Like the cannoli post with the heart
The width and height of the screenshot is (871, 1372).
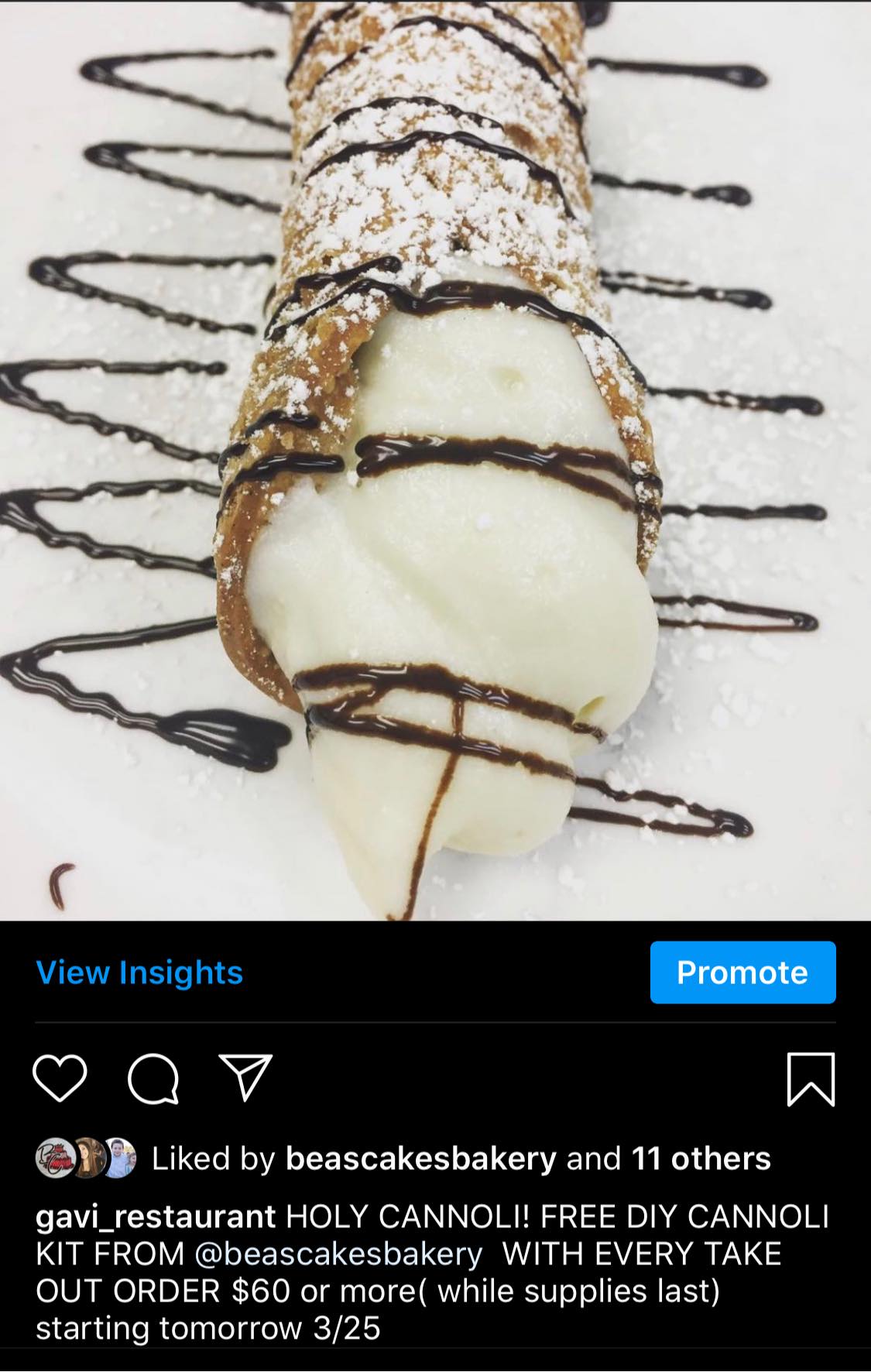pyautogui.click(x=60, y=1078)
